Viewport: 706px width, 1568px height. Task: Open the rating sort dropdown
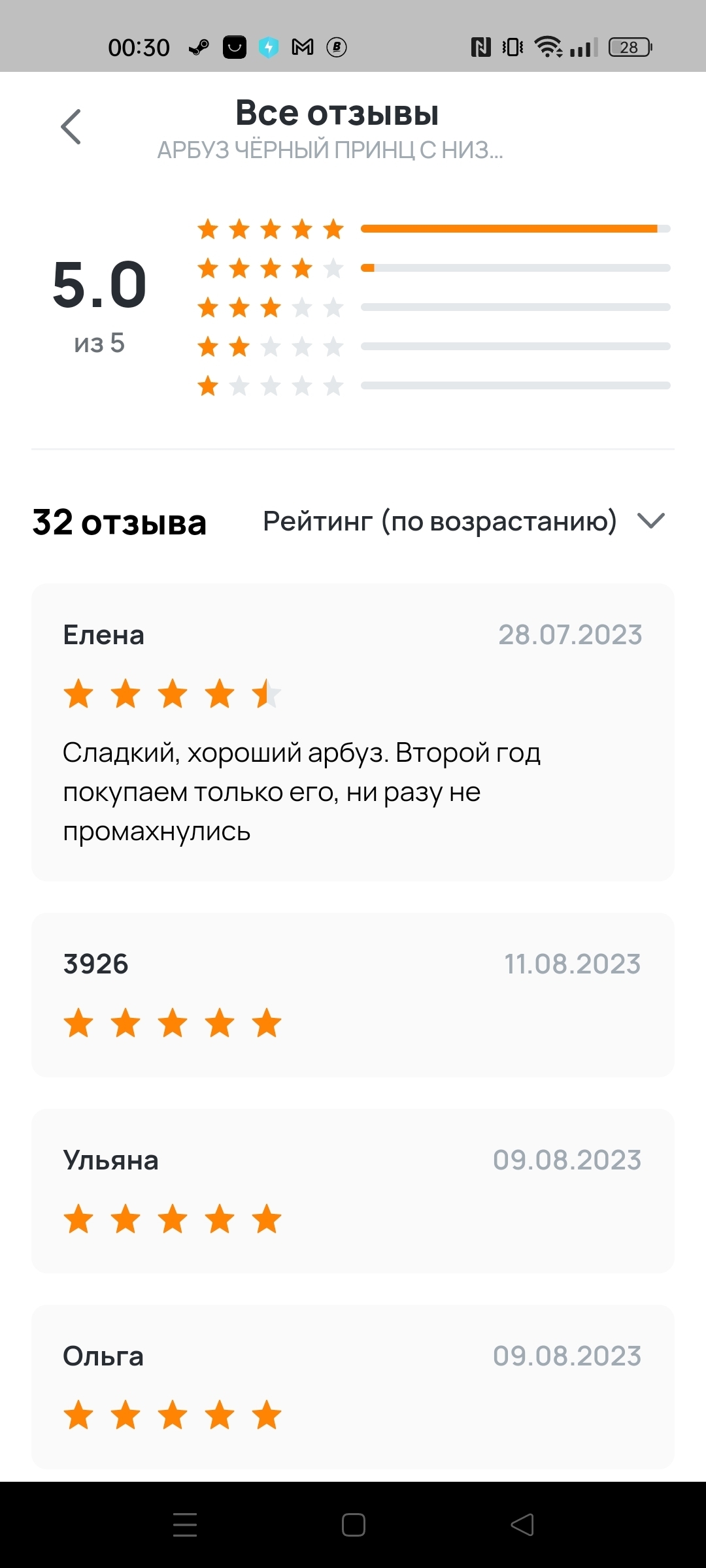point(463,521)
